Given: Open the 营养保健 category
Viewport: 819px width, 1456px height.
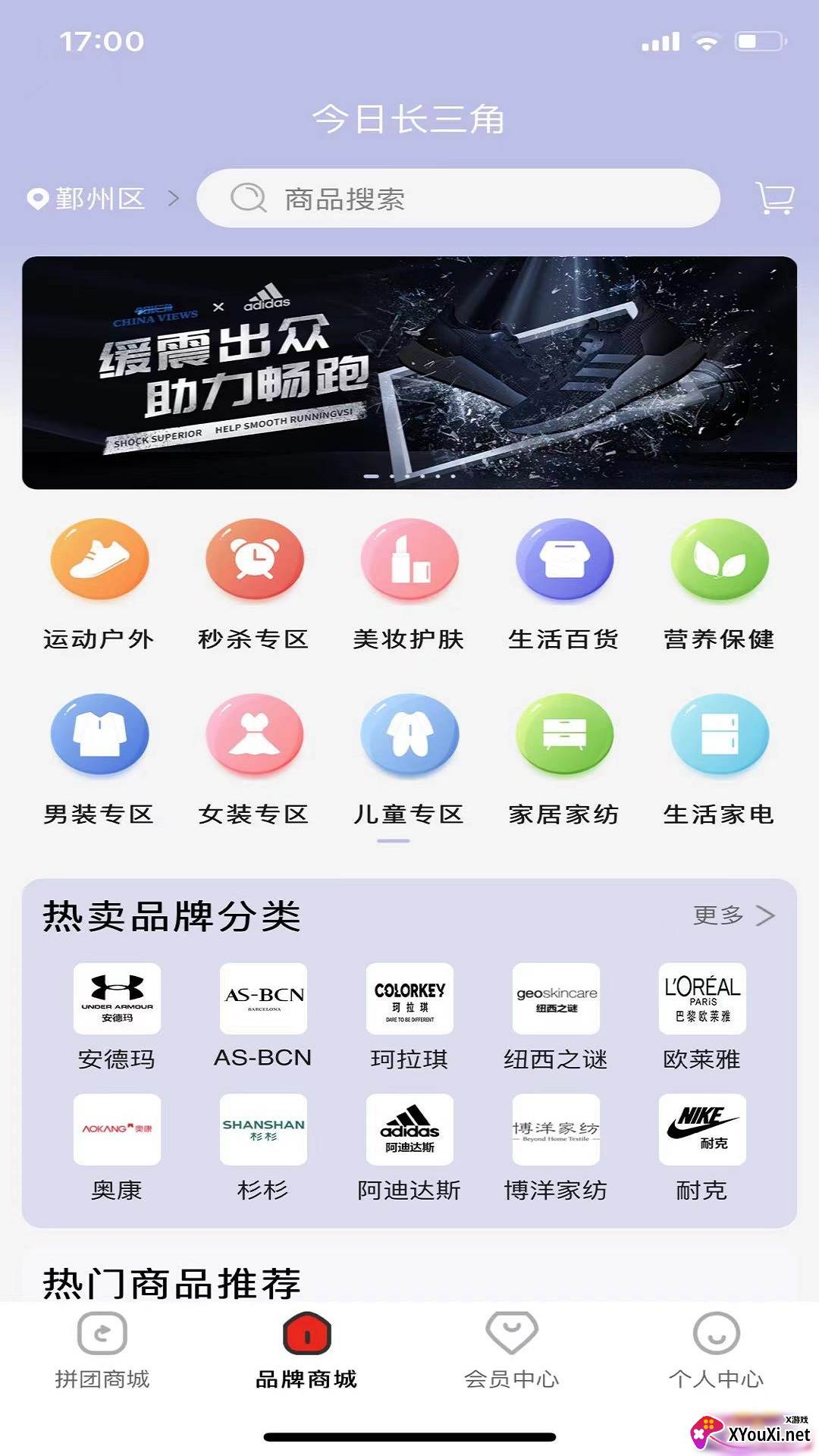Looking at the screenshot, I should [x=719, y=584].
